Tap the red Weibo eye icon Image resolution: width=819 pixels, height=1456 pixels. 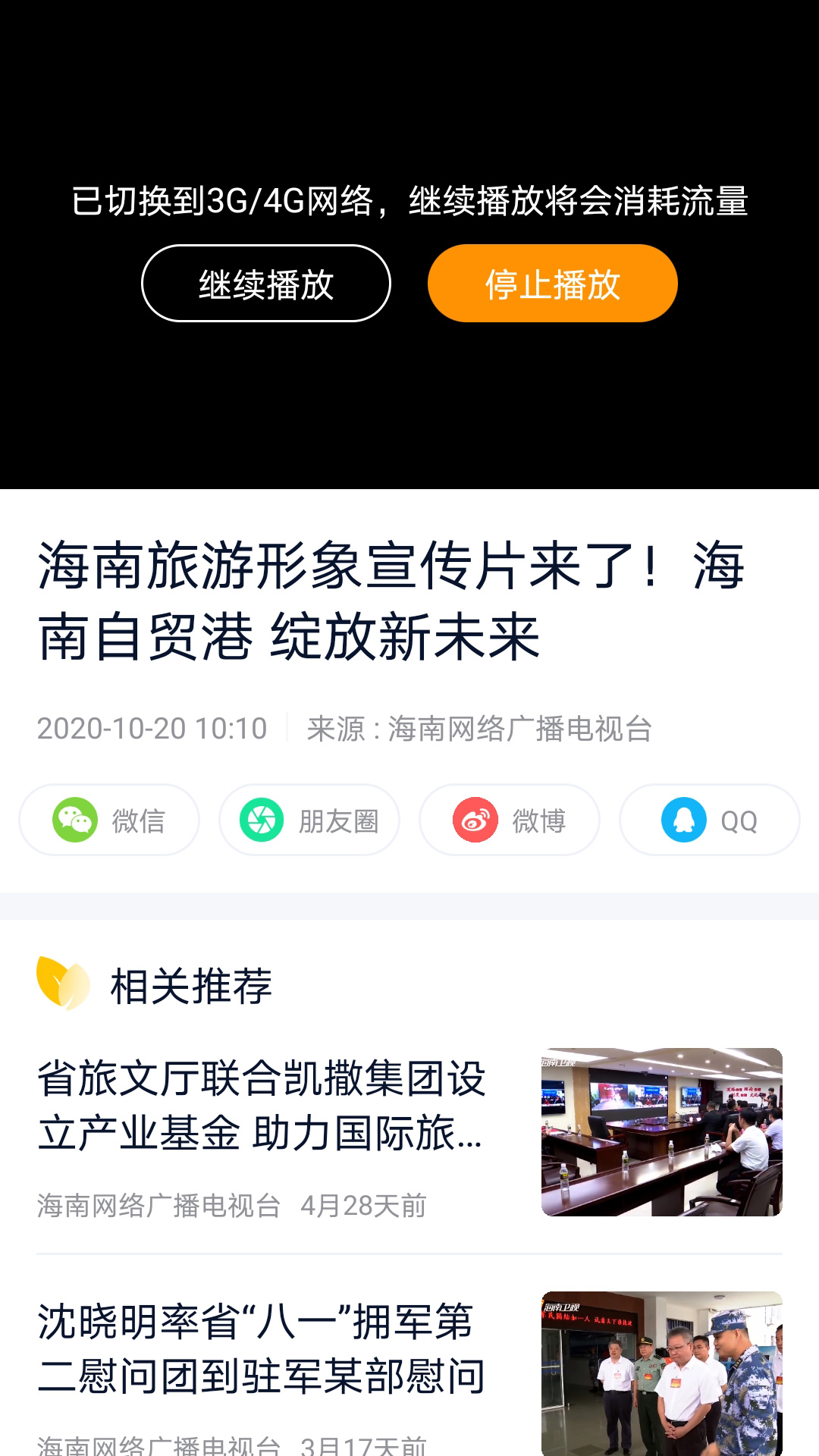pyautogui.click(x=474, y=820)
